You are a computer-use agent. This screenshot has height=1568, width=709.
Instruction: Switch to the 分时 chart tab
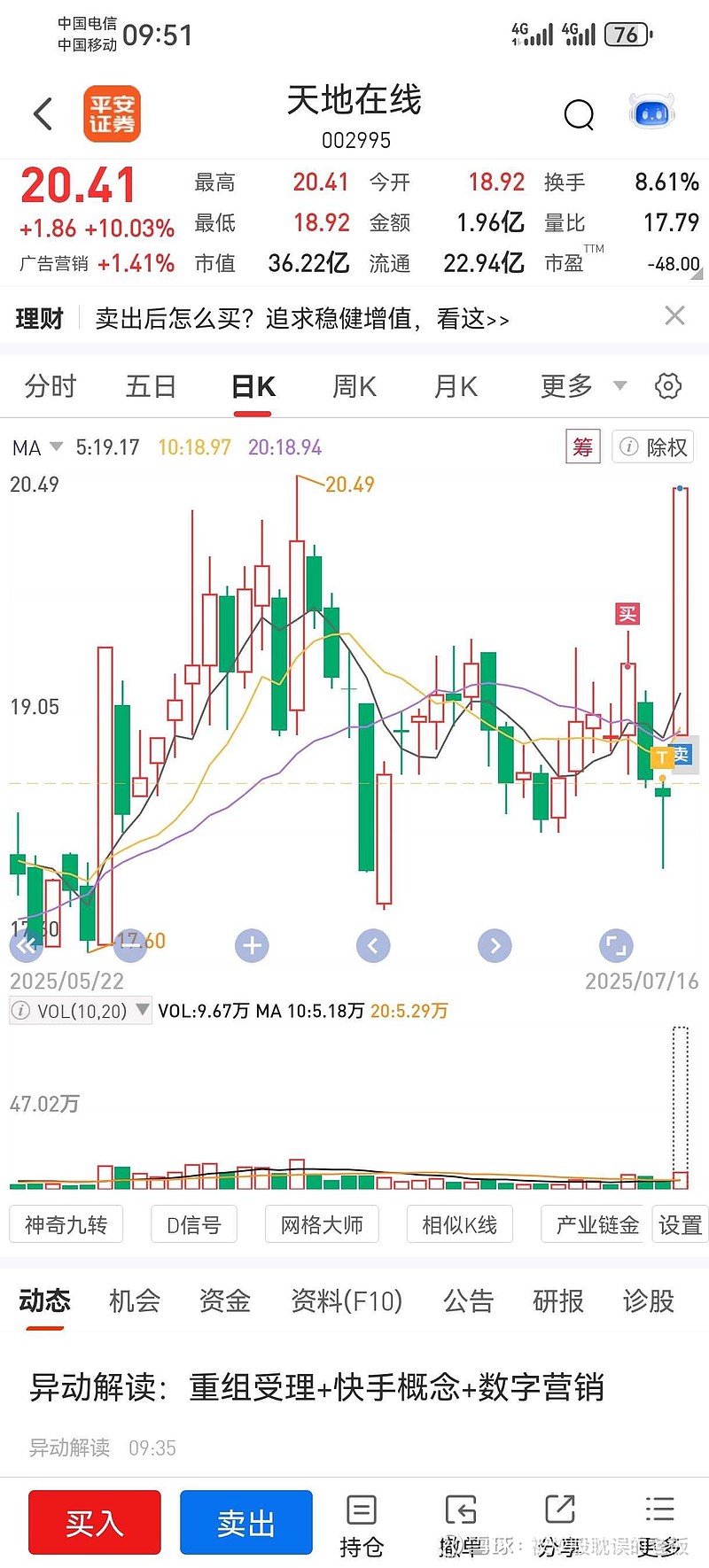click(51, 387)
